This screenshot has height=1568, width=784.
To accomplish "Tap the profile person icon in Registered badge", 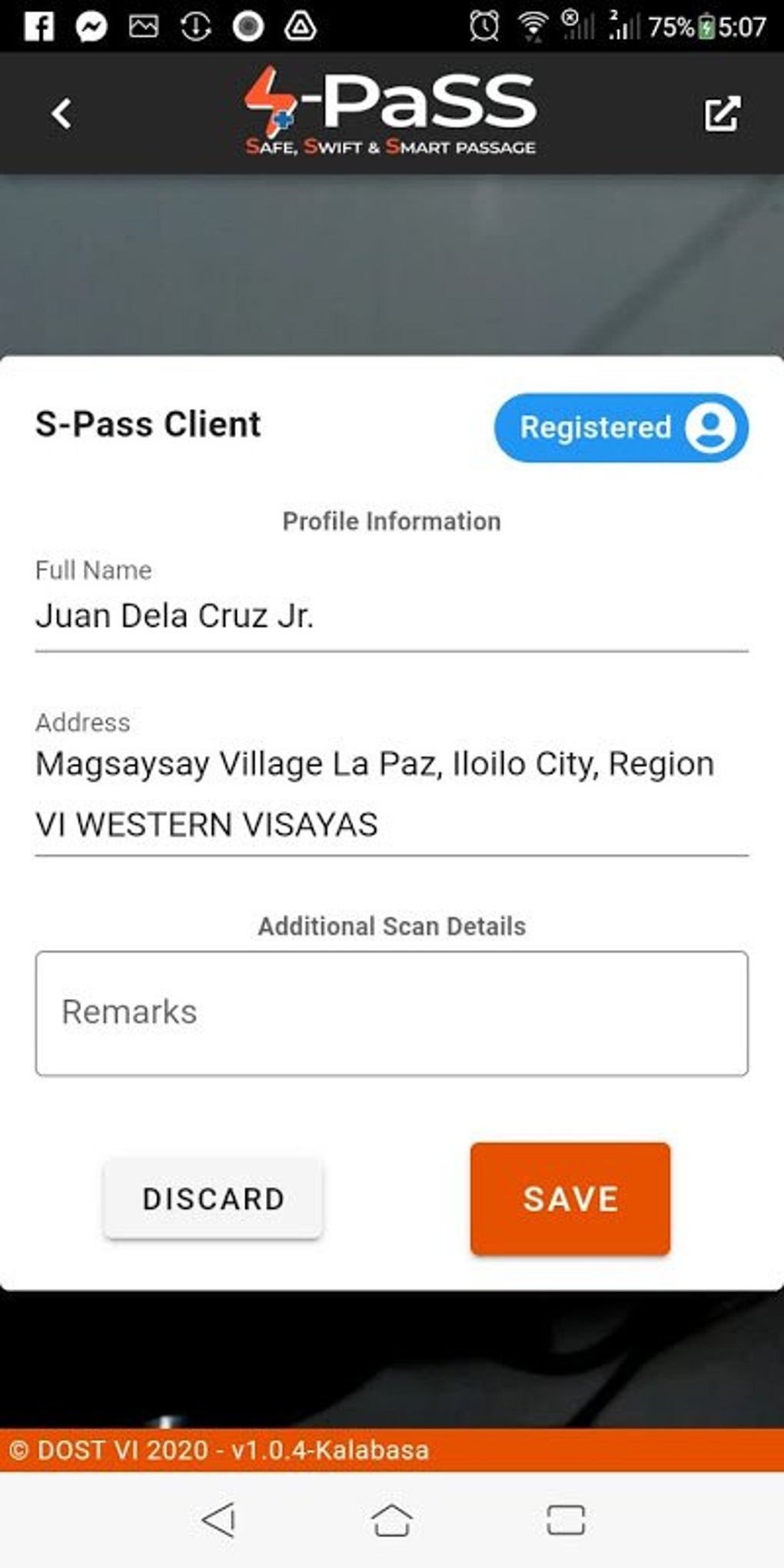I will 710,429.
